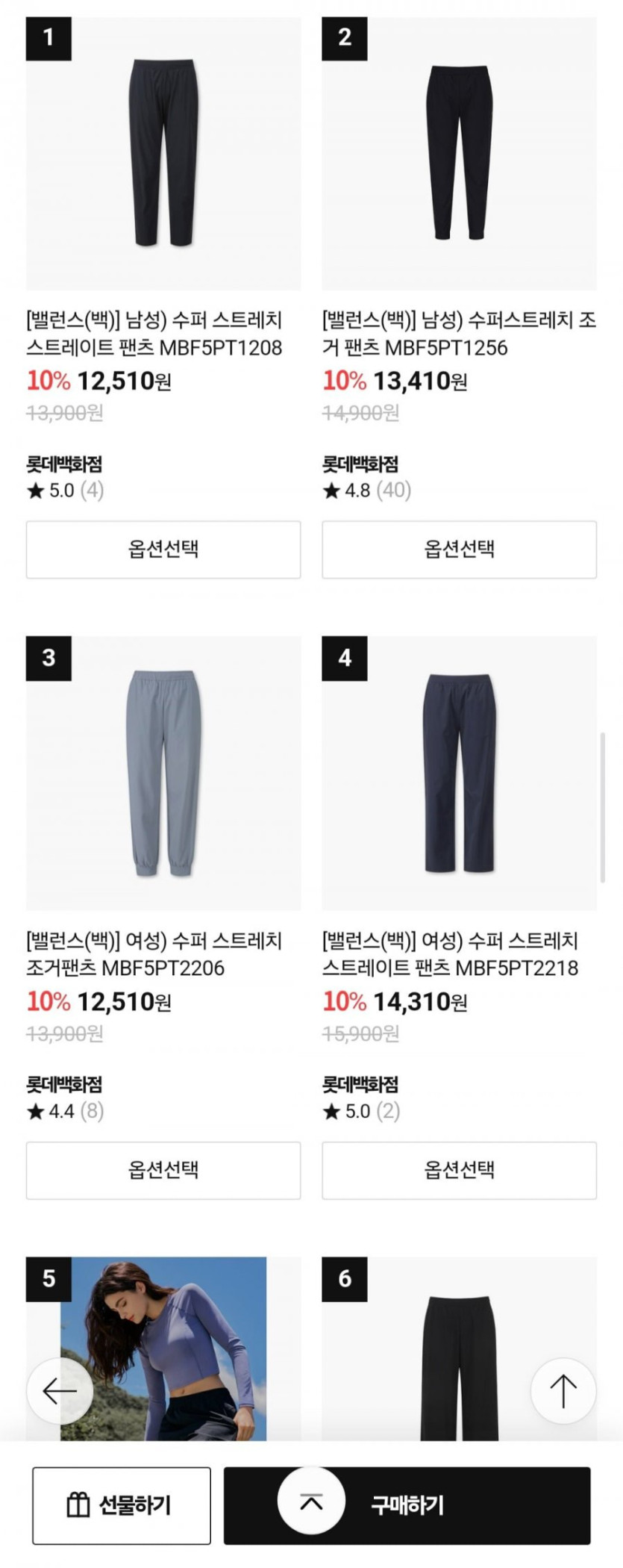Open product 4 women's straight pants MBF5PT2218
This screenshot has height=1568, width=623.
(459, 773)
